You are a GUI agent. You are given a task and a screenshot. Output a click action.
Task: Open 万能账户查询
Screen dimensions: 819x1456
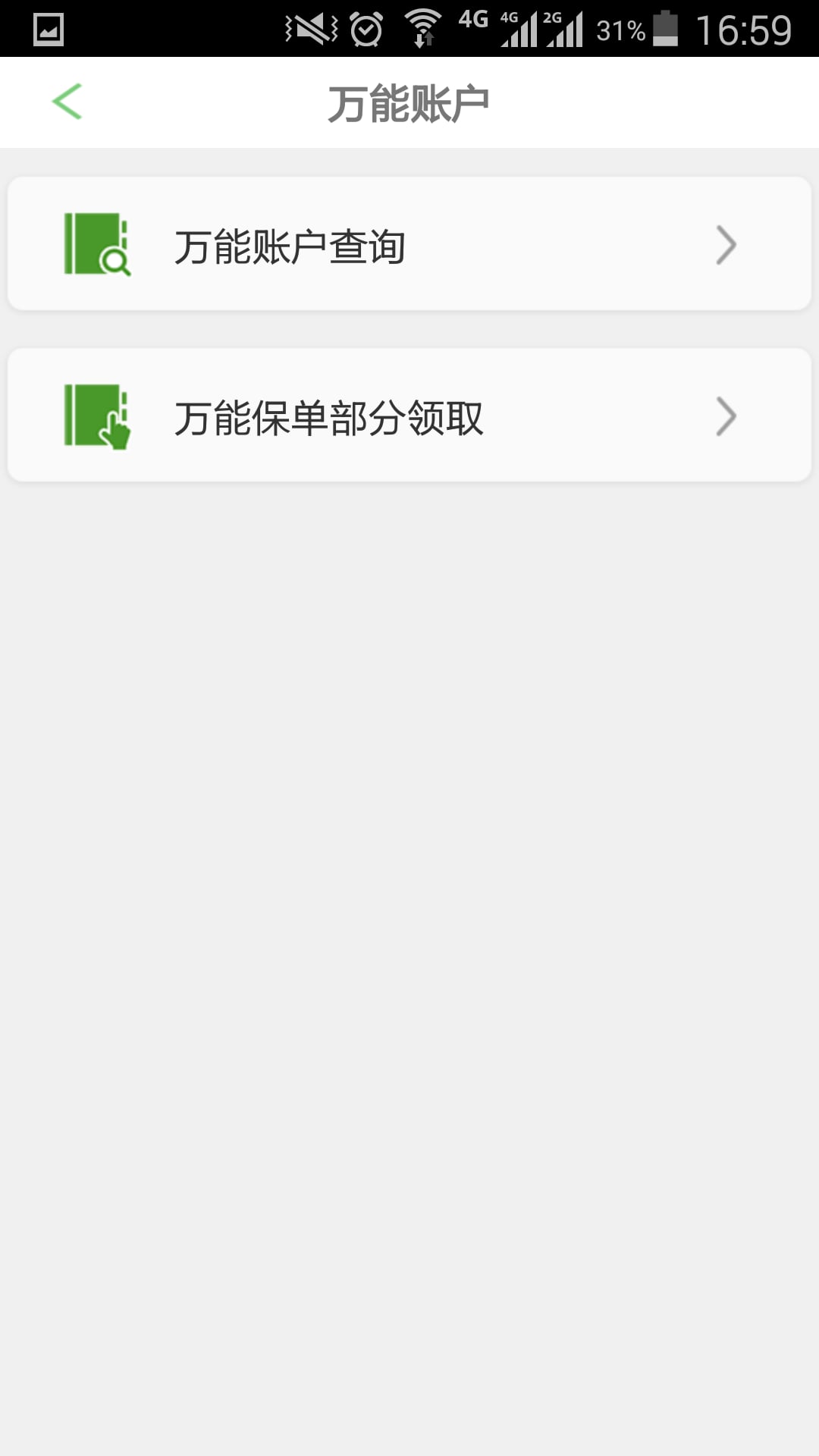tap(409, 244)
